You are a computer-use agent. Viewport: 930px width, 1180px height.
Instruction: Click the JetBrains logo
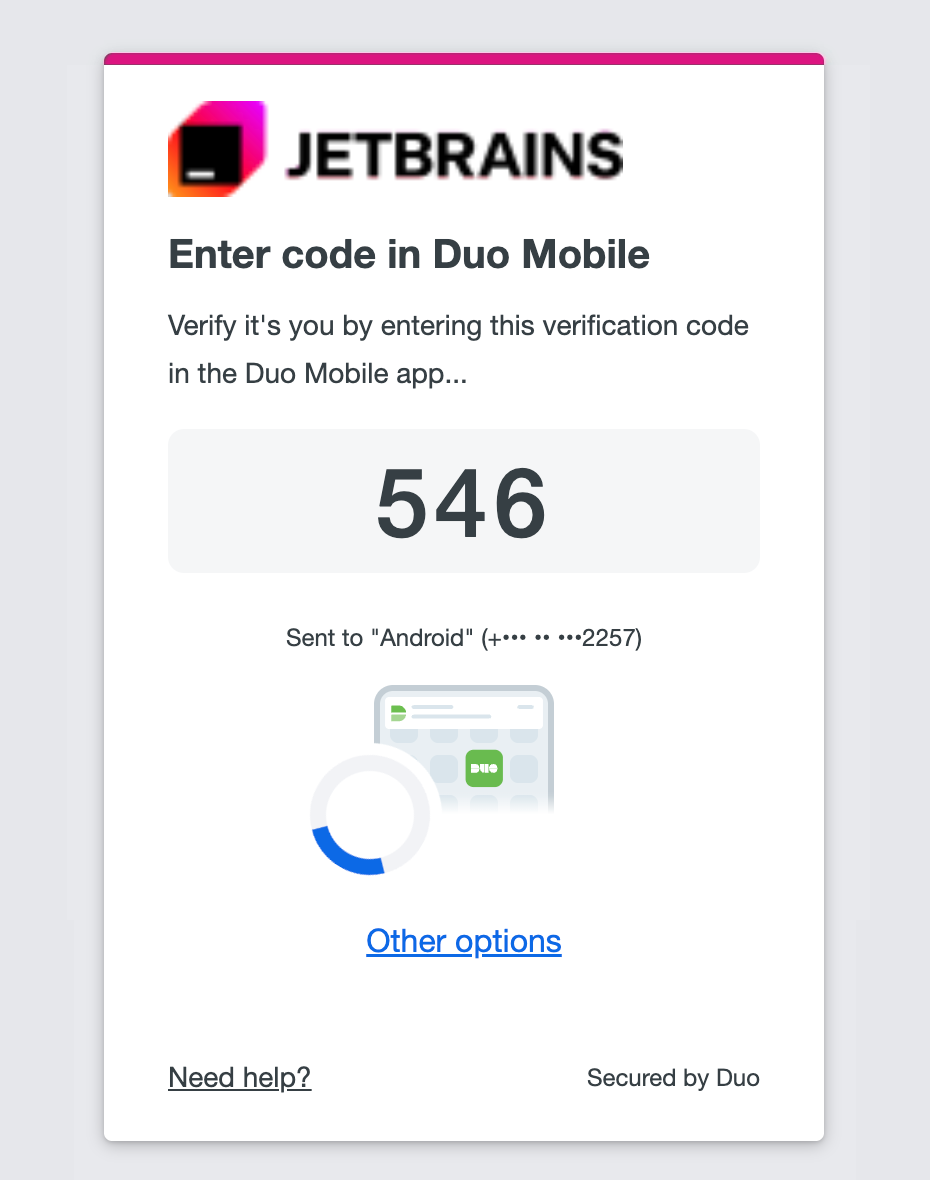point(395,148)
